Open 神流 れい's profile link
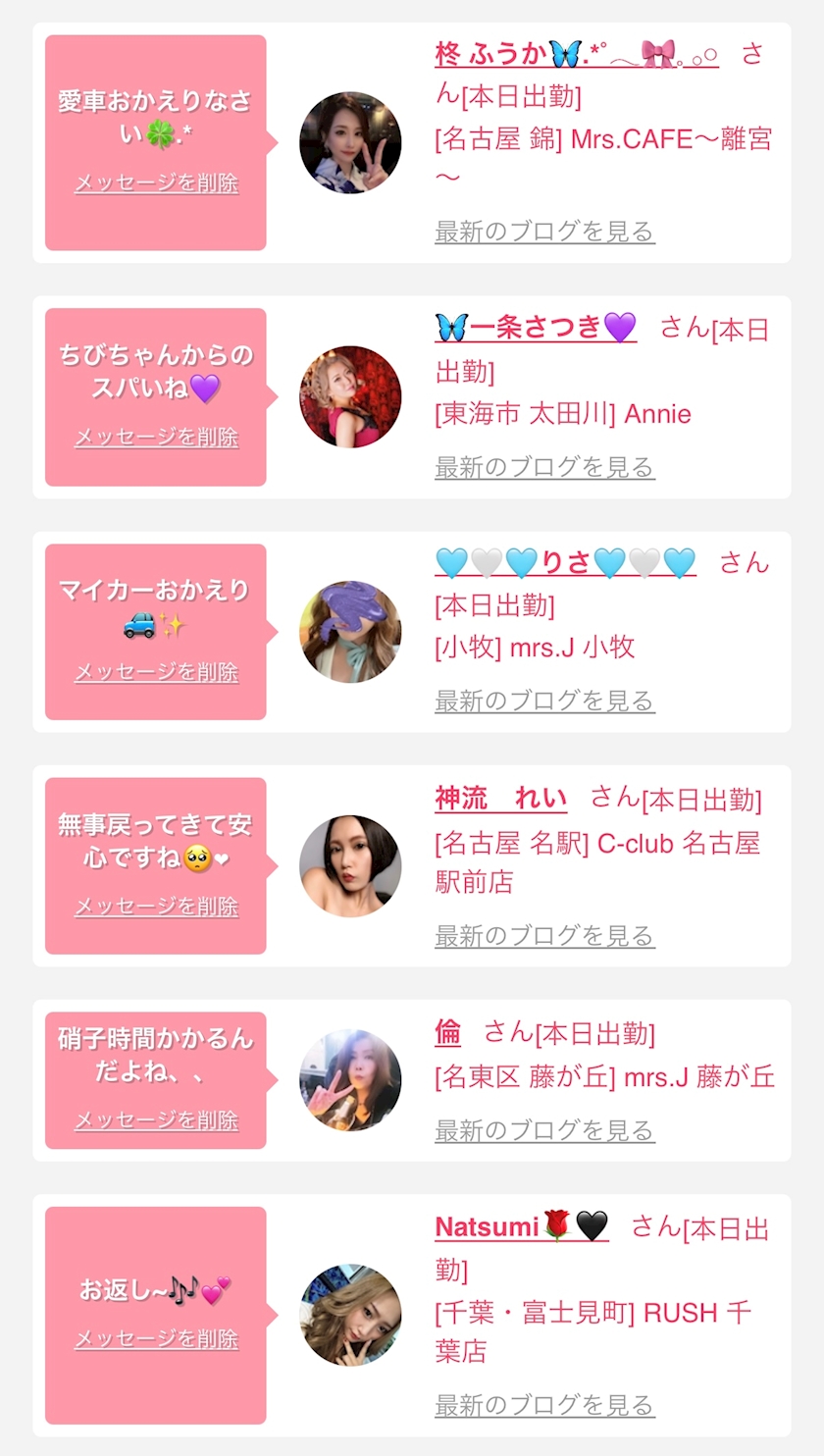Image resolution: width=824 pixels, height=1456 pixels. 500,798
